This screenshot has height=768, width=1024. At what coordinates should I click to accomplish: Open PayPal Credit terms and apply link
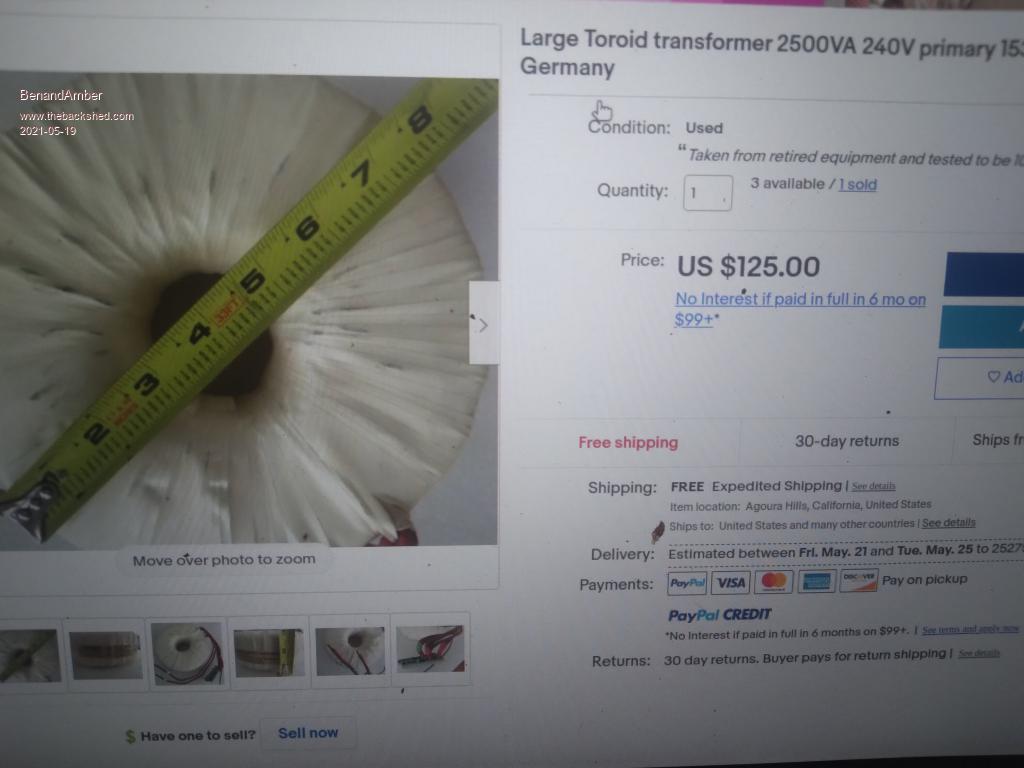pos(969,630)
